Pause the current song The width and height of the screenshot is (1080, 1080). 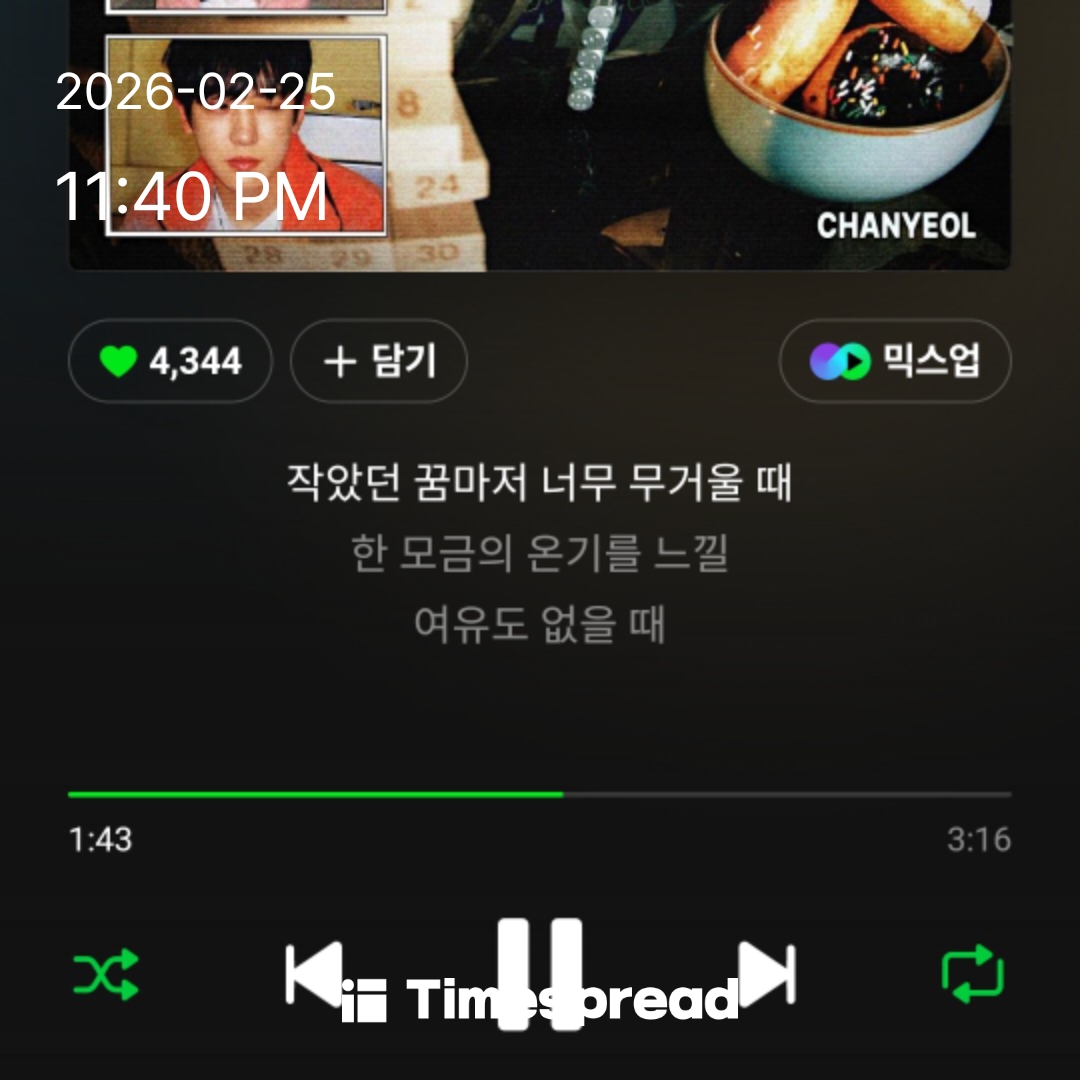540,973
